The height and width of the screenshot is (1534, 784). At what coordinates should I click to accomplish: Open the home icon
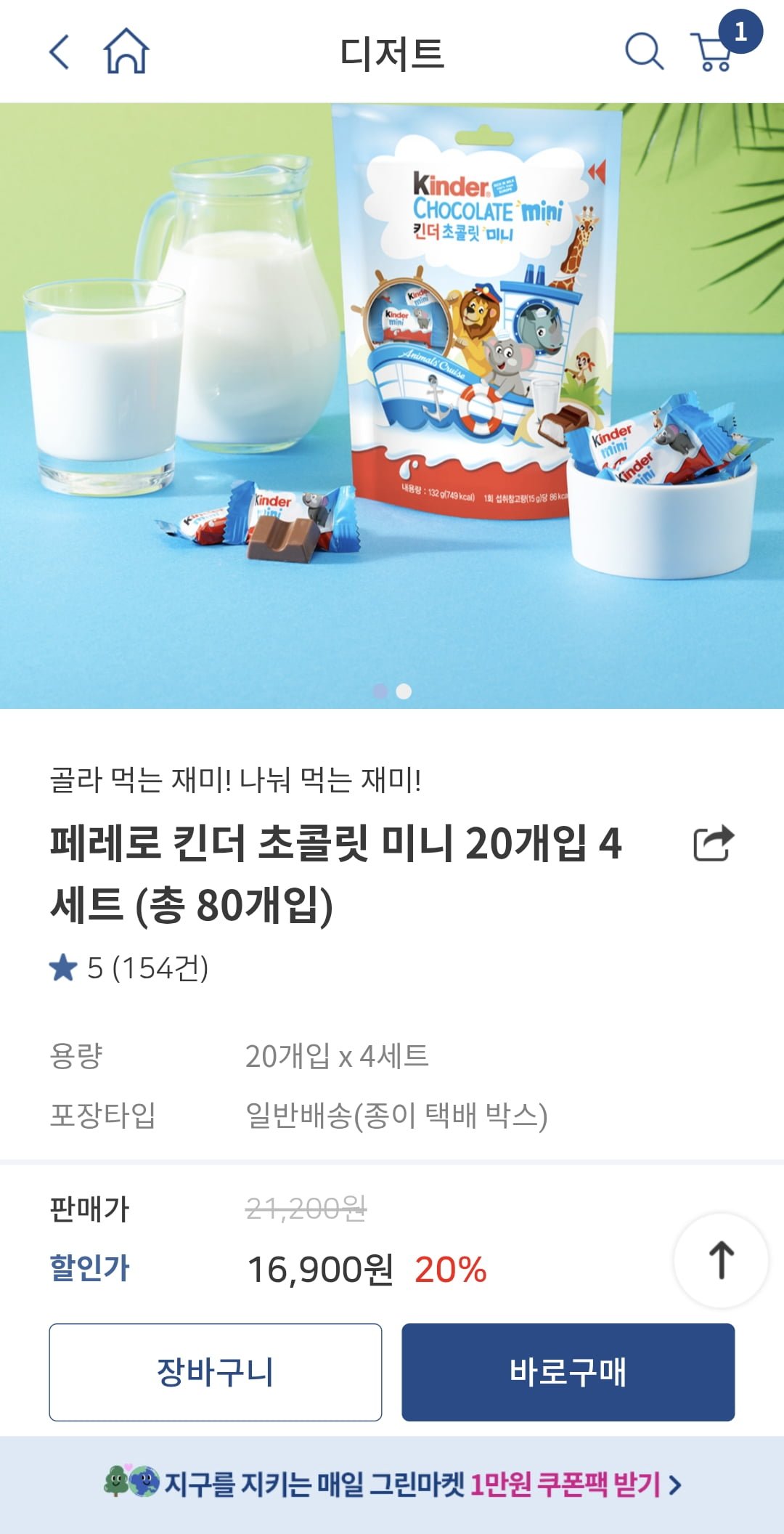pos(126,52)
